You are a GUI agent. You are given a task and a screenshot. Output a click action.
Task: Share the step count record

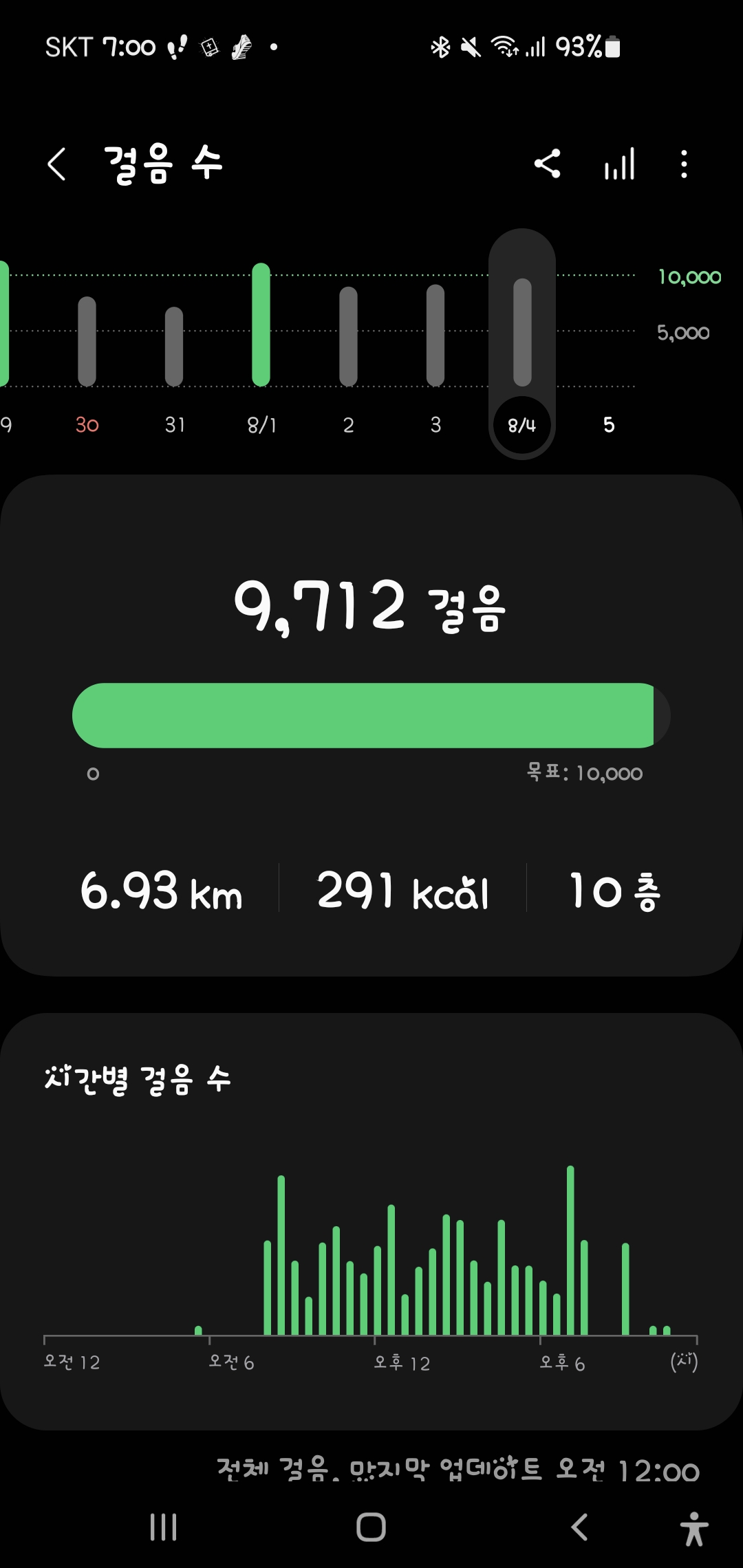point(548,164)
